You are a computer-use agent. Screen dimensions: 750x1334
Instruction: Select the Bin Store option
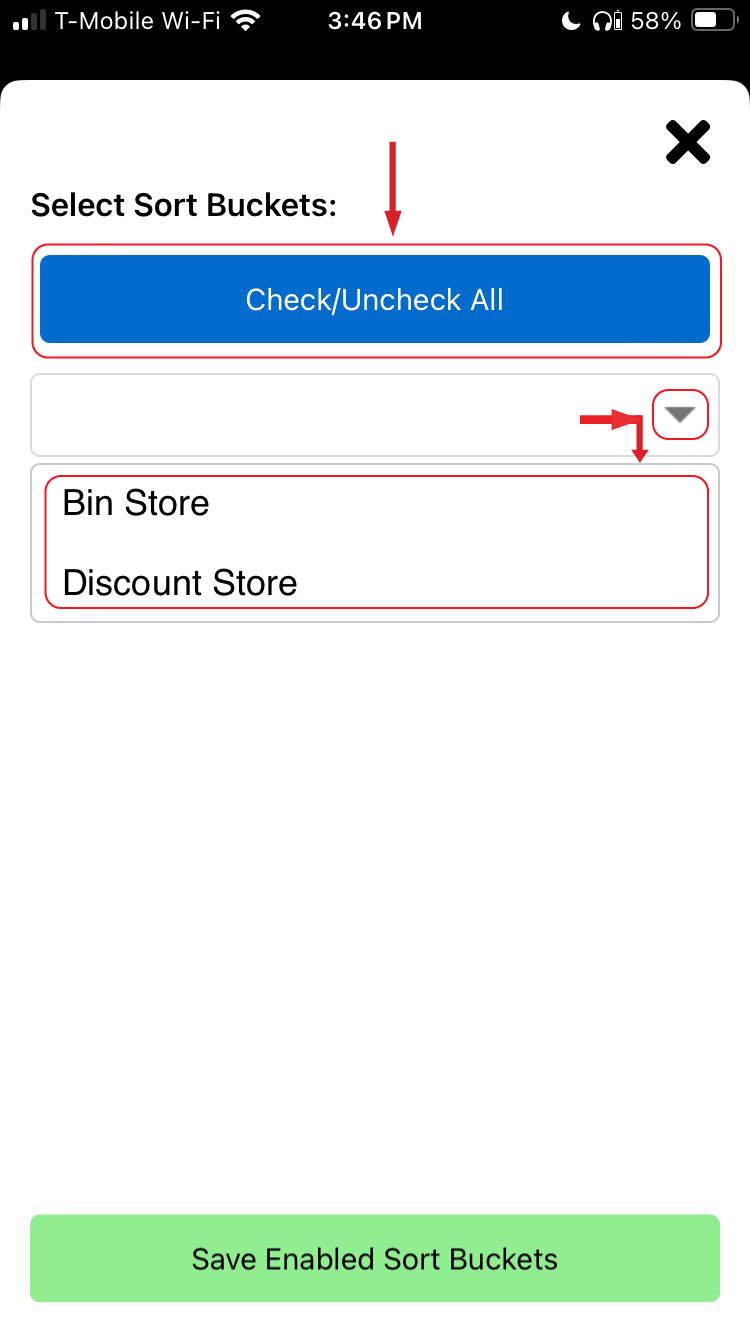click(136, 503)
